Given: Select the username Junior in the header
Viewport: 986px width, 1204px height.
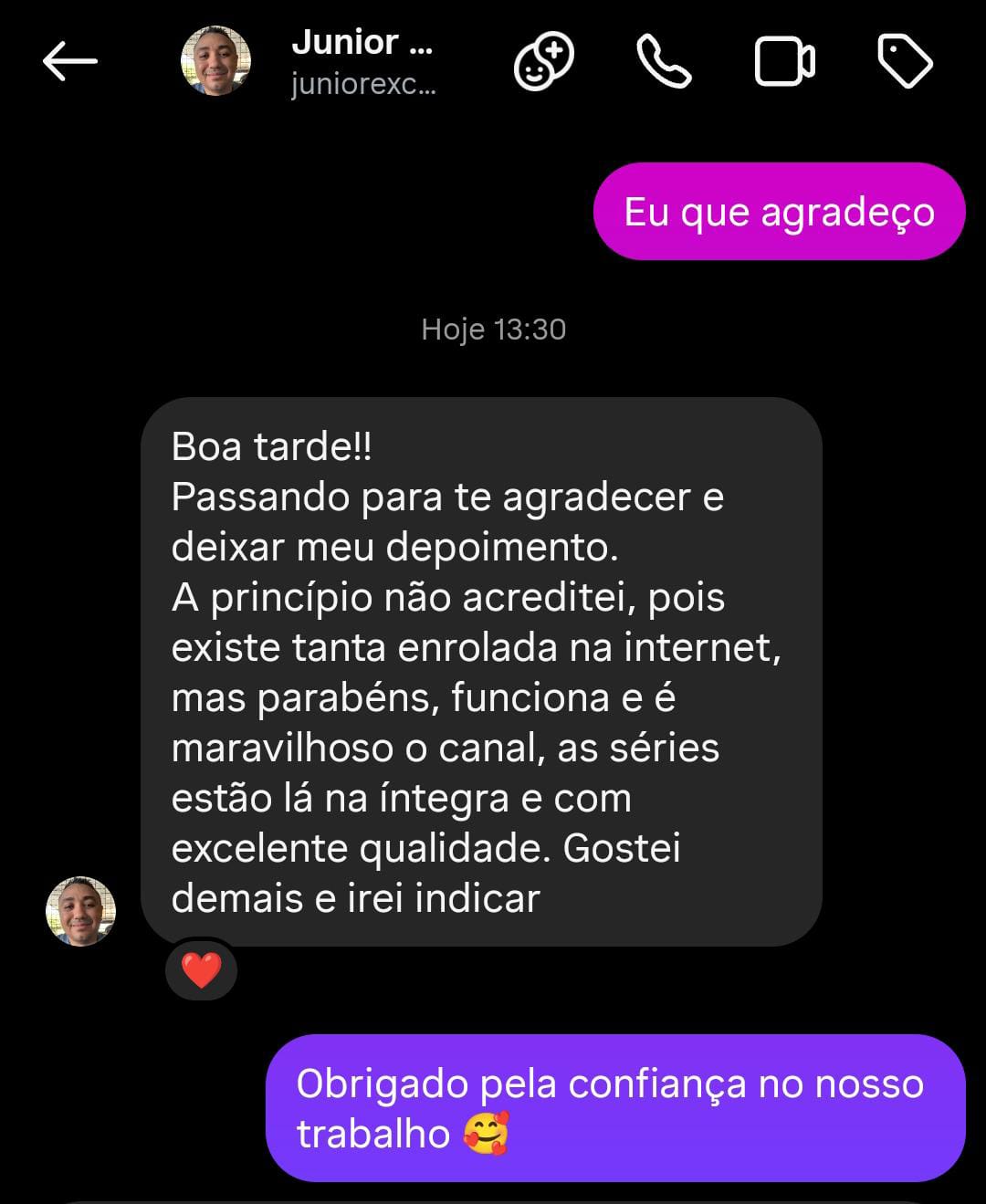Looking at the screenshot, I should coord(349,43).
